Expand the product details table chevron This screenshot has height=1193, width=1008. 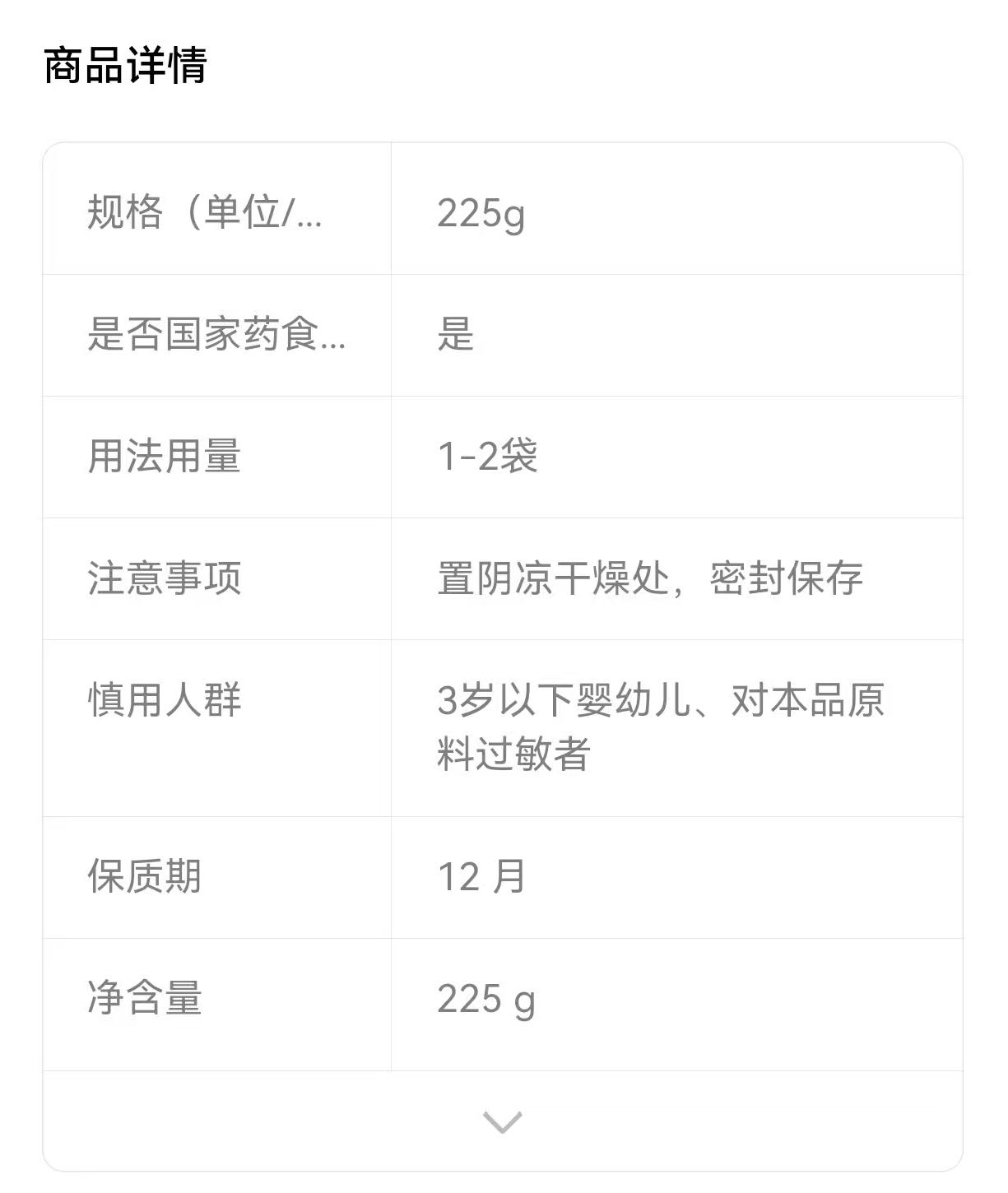click(x=502, y=1121)
